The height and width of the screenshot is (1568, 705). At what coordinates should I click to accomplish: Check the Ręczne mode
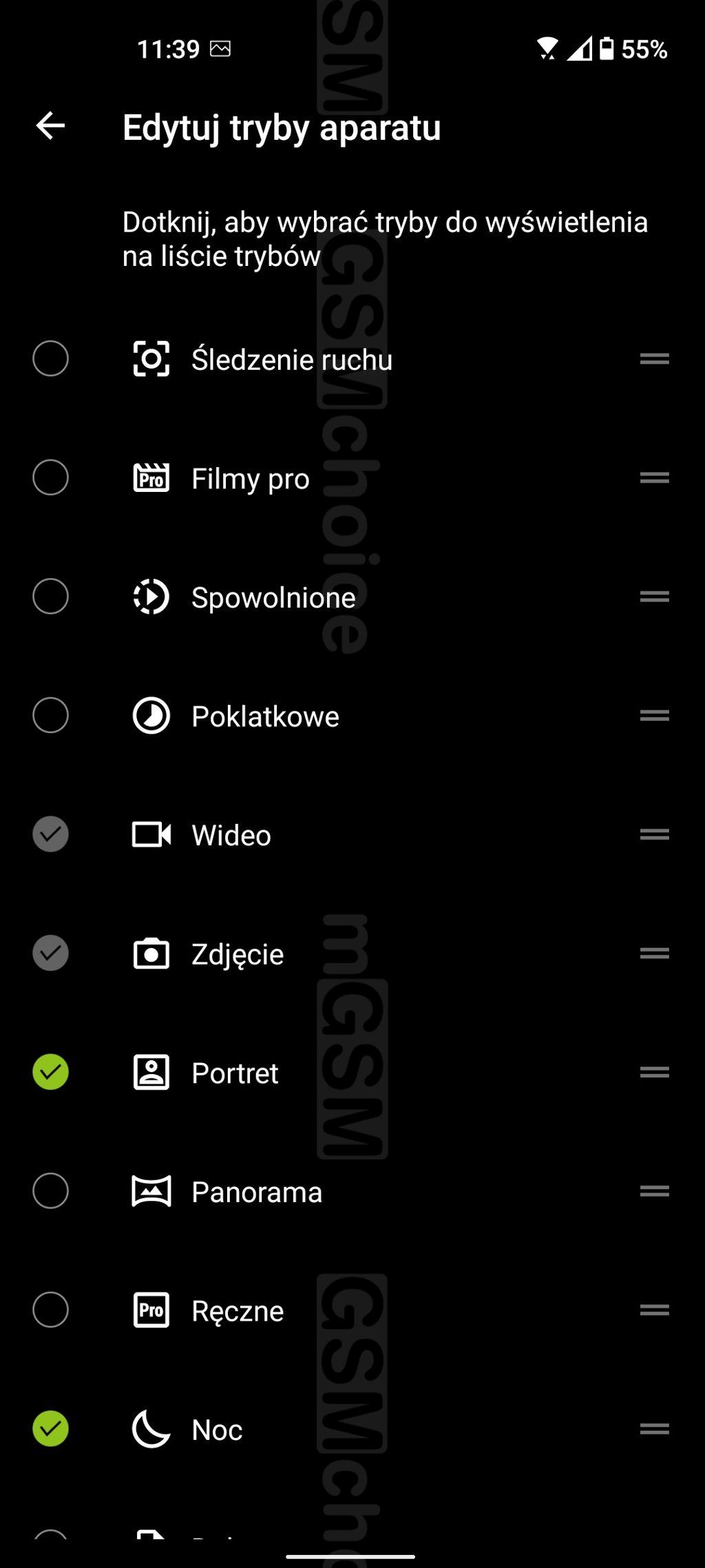[50, 1310]
